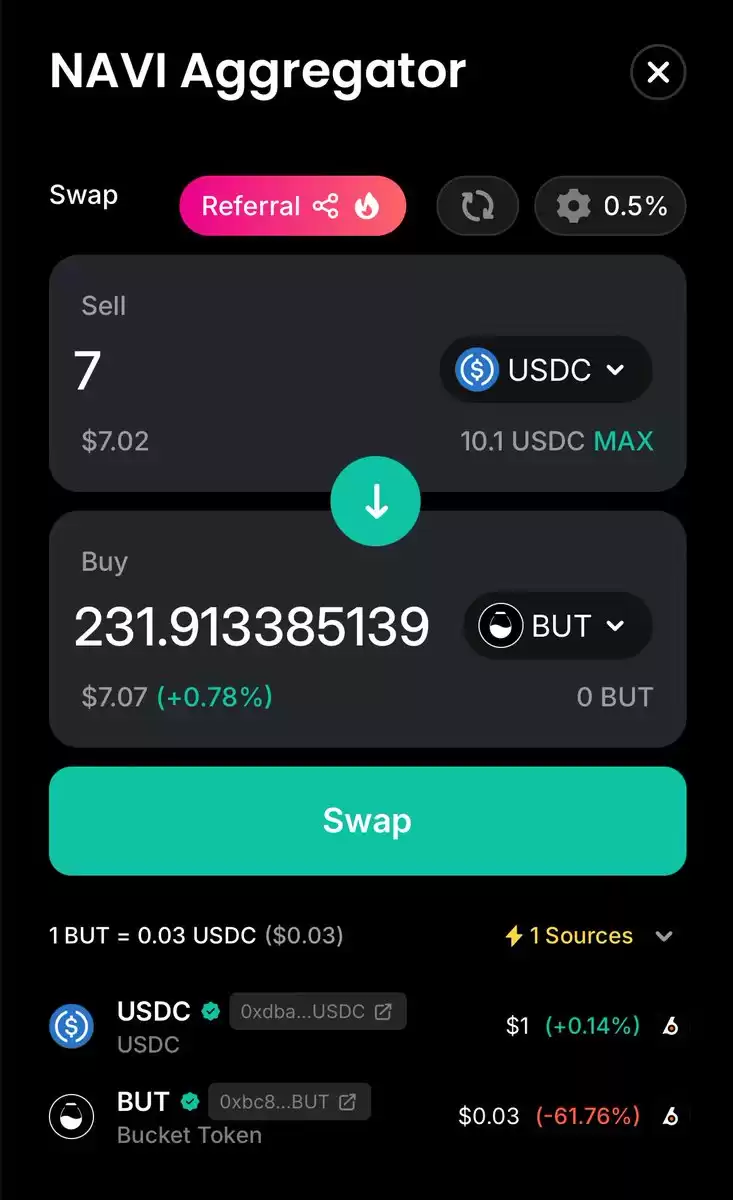This screenshot has width=733, height=1200.
Task: Refresh the swap quote
Action: [477, 206]
